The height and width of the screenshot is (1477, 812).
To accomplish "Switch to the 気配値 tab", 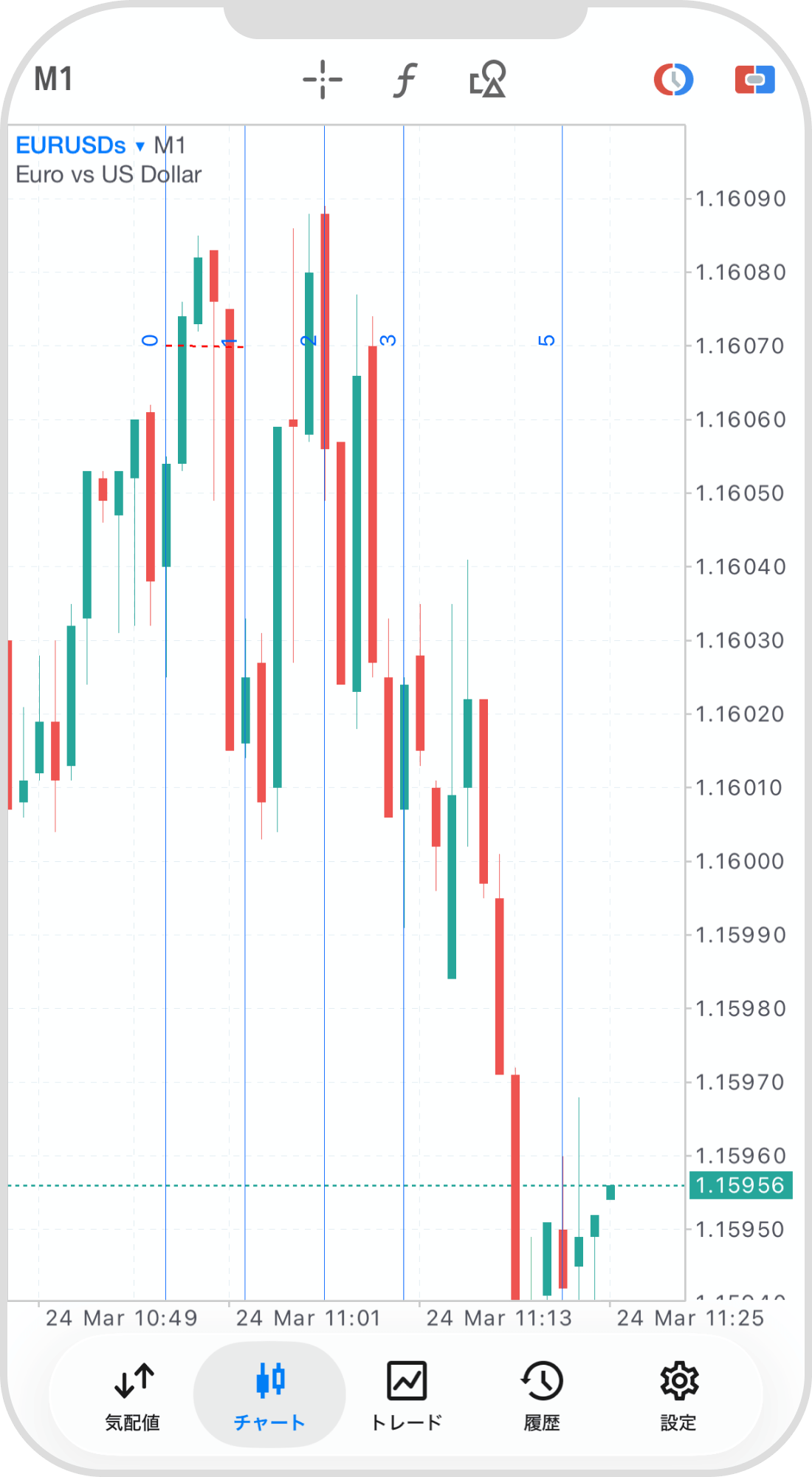I will (x=133, y=1395).
